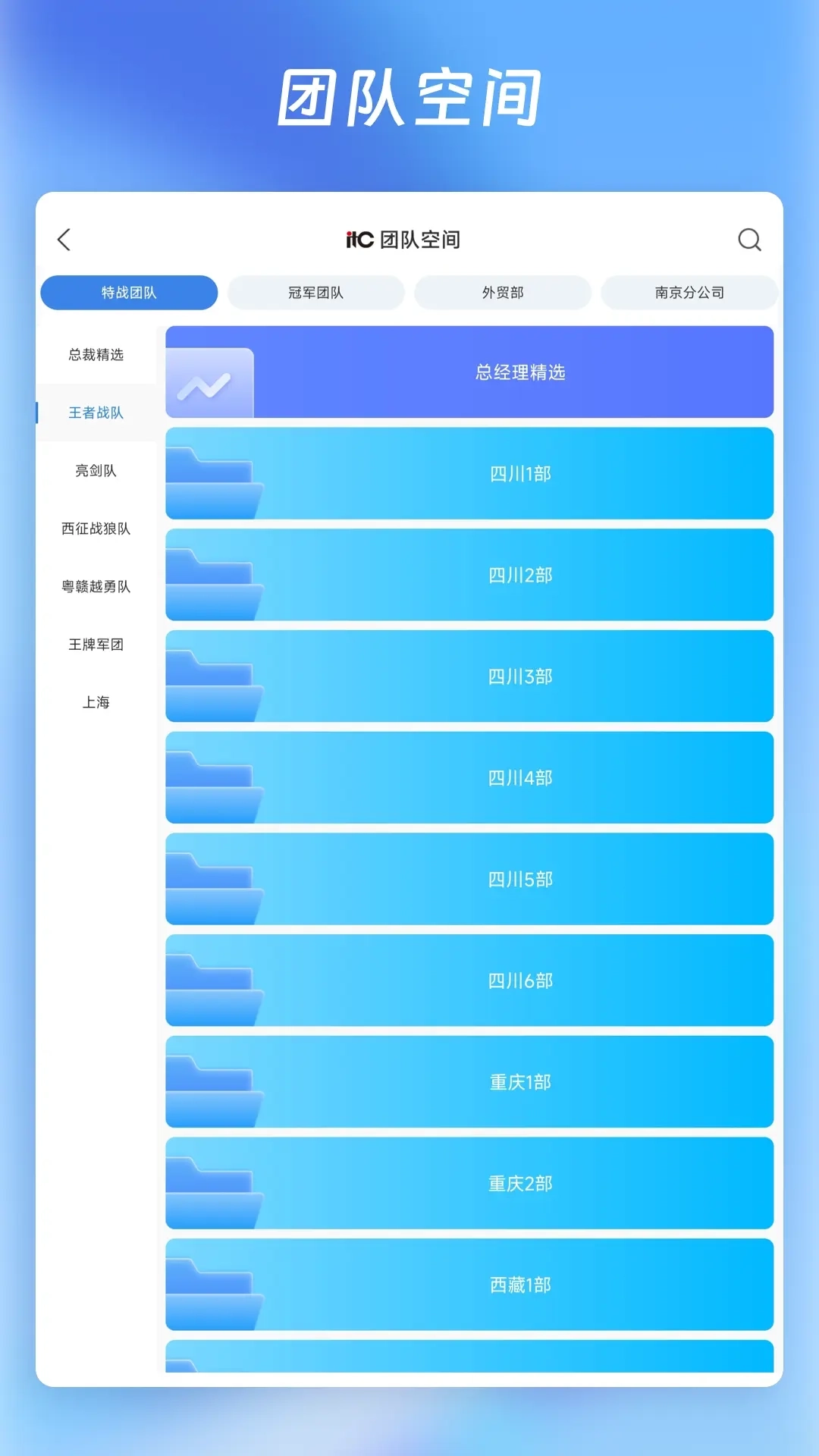
Task: Select the 特战团队 tab
Action: (x=129, y=293)
